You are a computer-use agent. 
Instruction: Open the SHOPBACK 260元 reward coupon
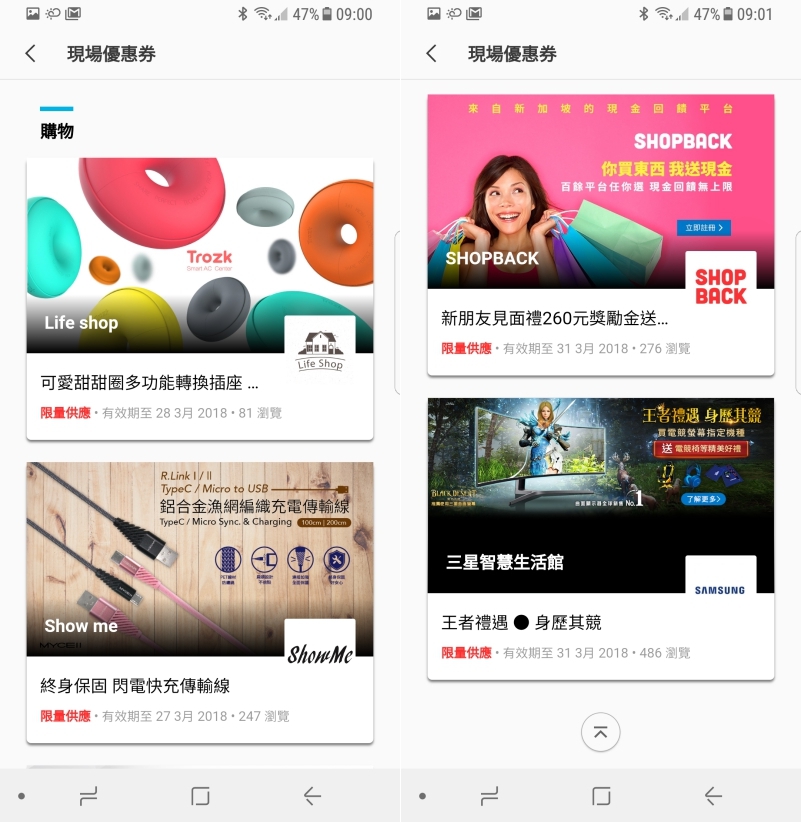(600, 234)
